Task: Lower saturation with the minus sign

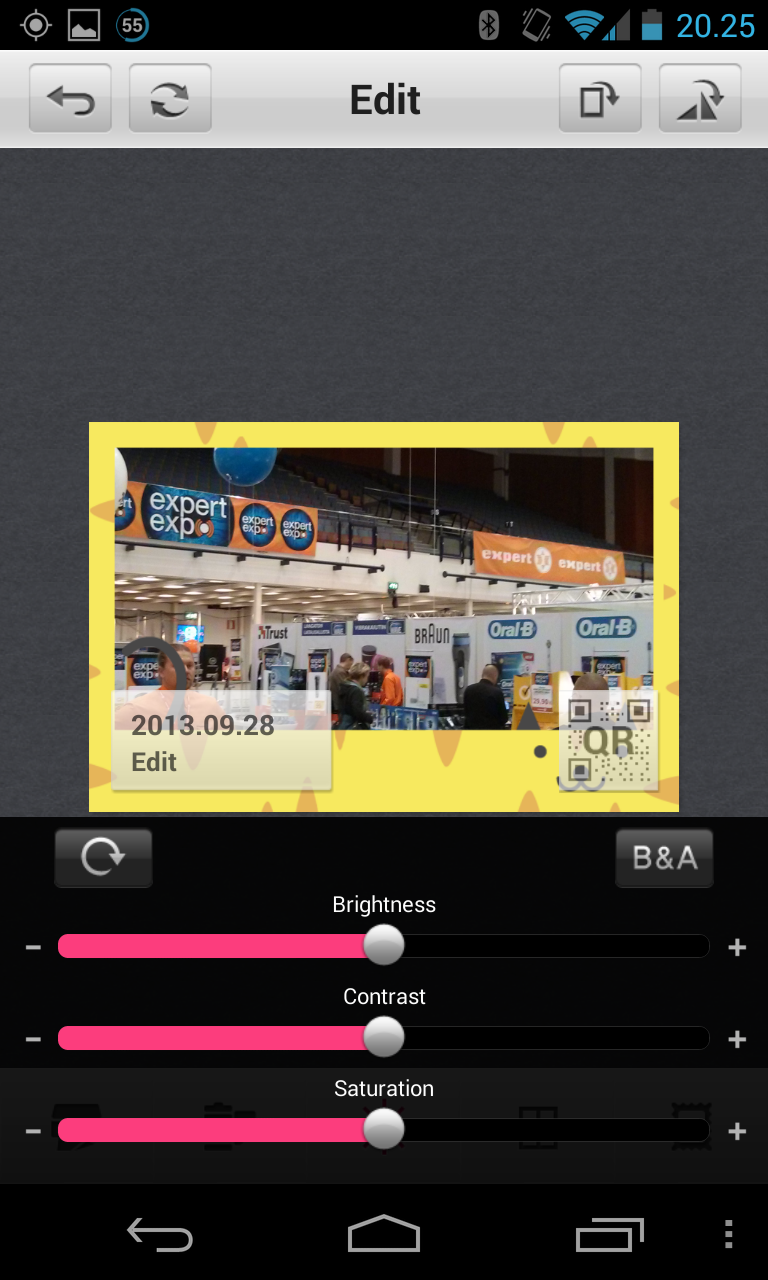Action: point(33,1131)
